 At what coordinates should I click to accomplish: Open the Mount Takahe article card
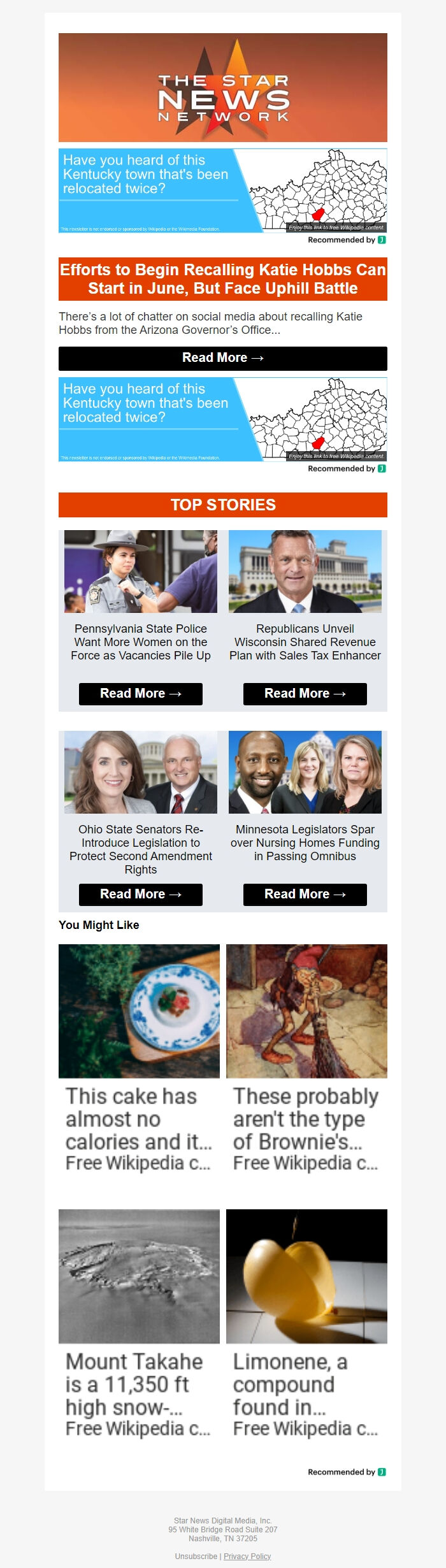tap(139, 1324)
